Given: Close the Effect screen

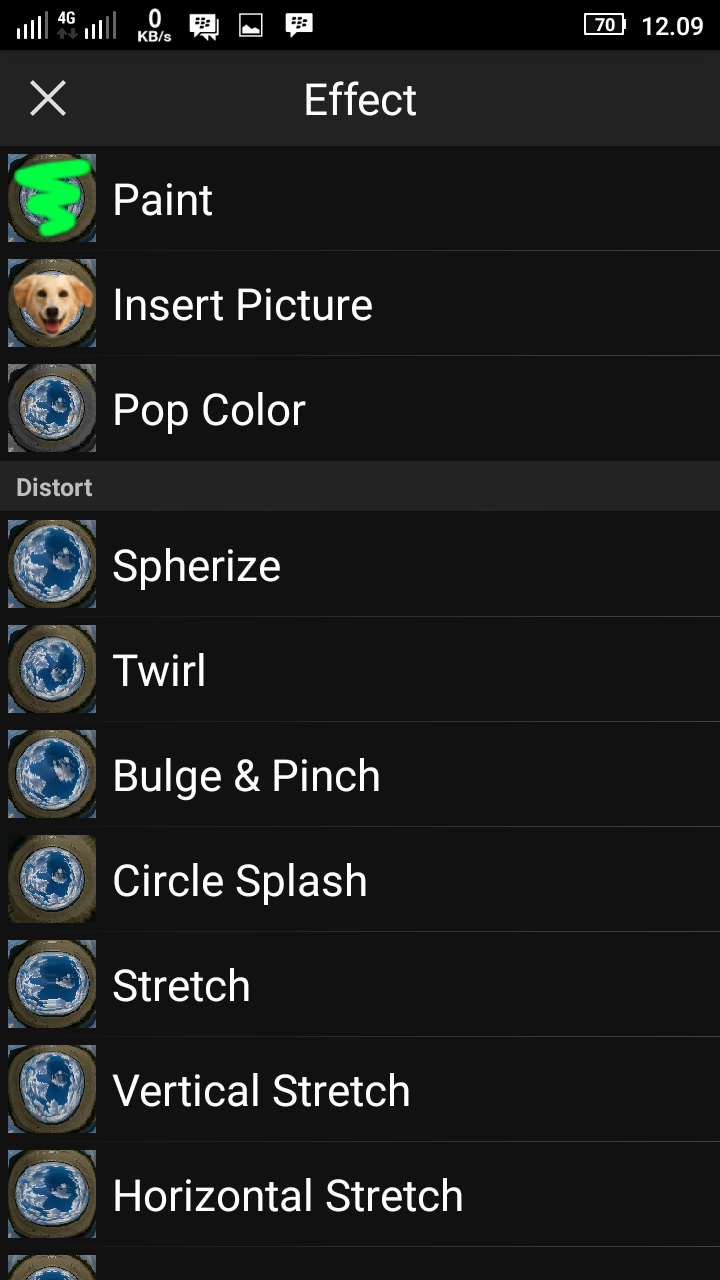Looking at the screenshot, I should tap(48, 99).
